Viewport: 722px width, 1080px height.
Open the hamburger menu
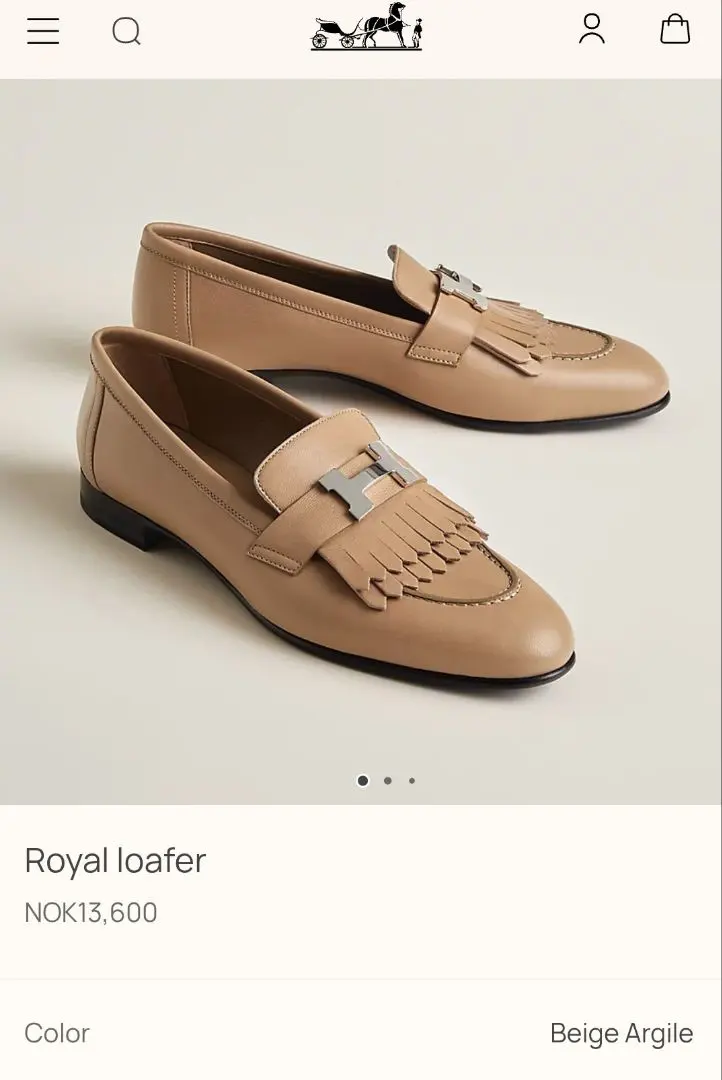pyautogui.click(x=43, y=31)
